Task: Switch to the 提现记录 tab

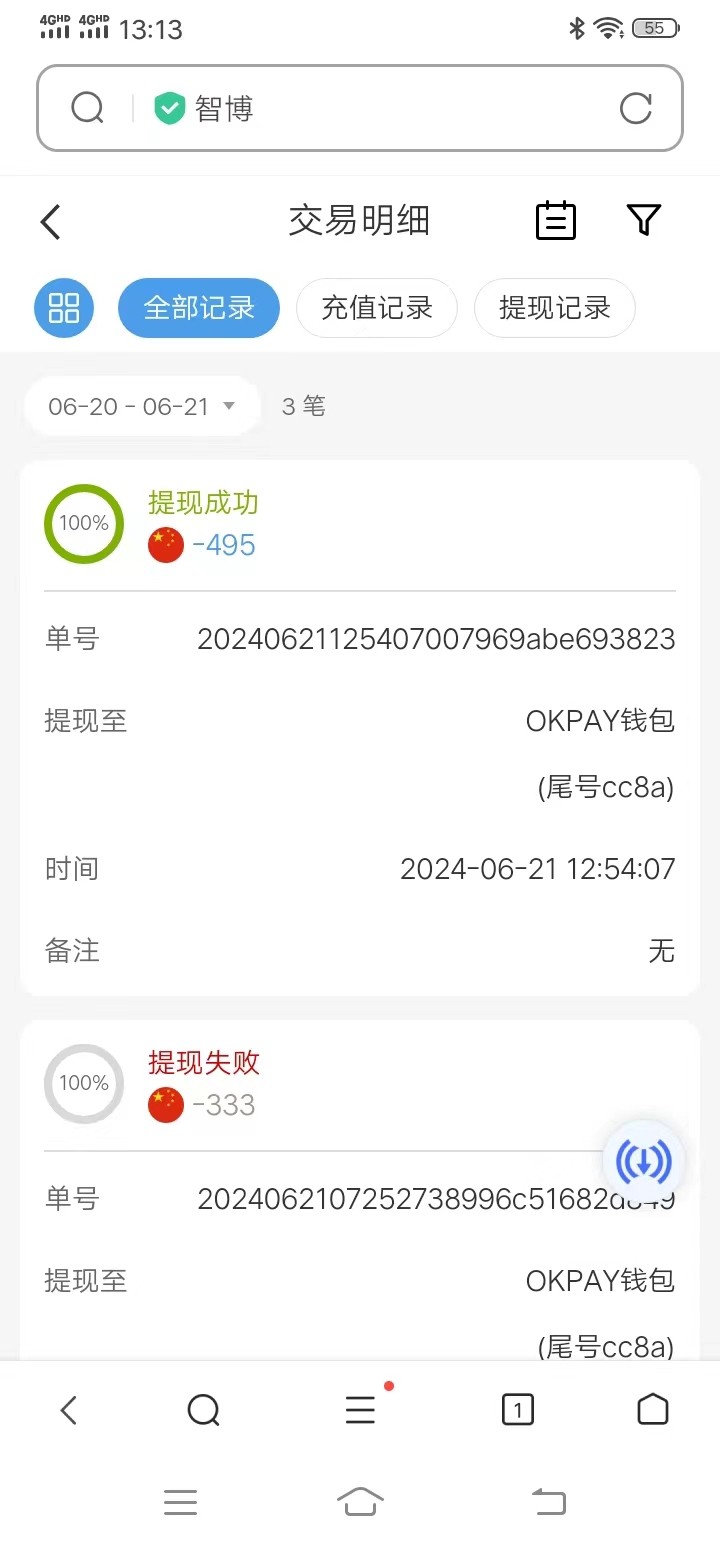Action: (555, 308)
